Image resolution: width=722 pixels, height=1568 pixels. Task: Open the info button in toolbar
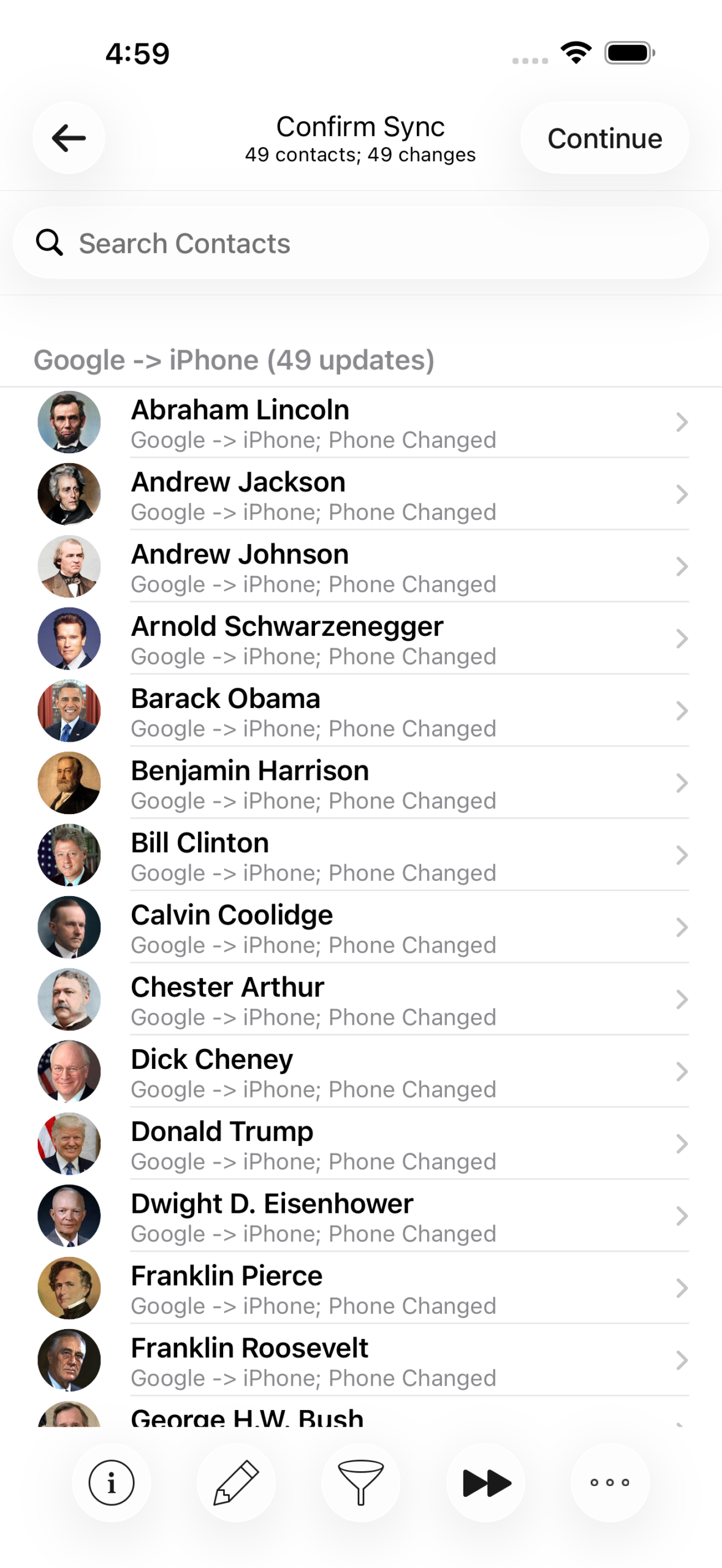pyautogui.click(x=112, y=1482)
